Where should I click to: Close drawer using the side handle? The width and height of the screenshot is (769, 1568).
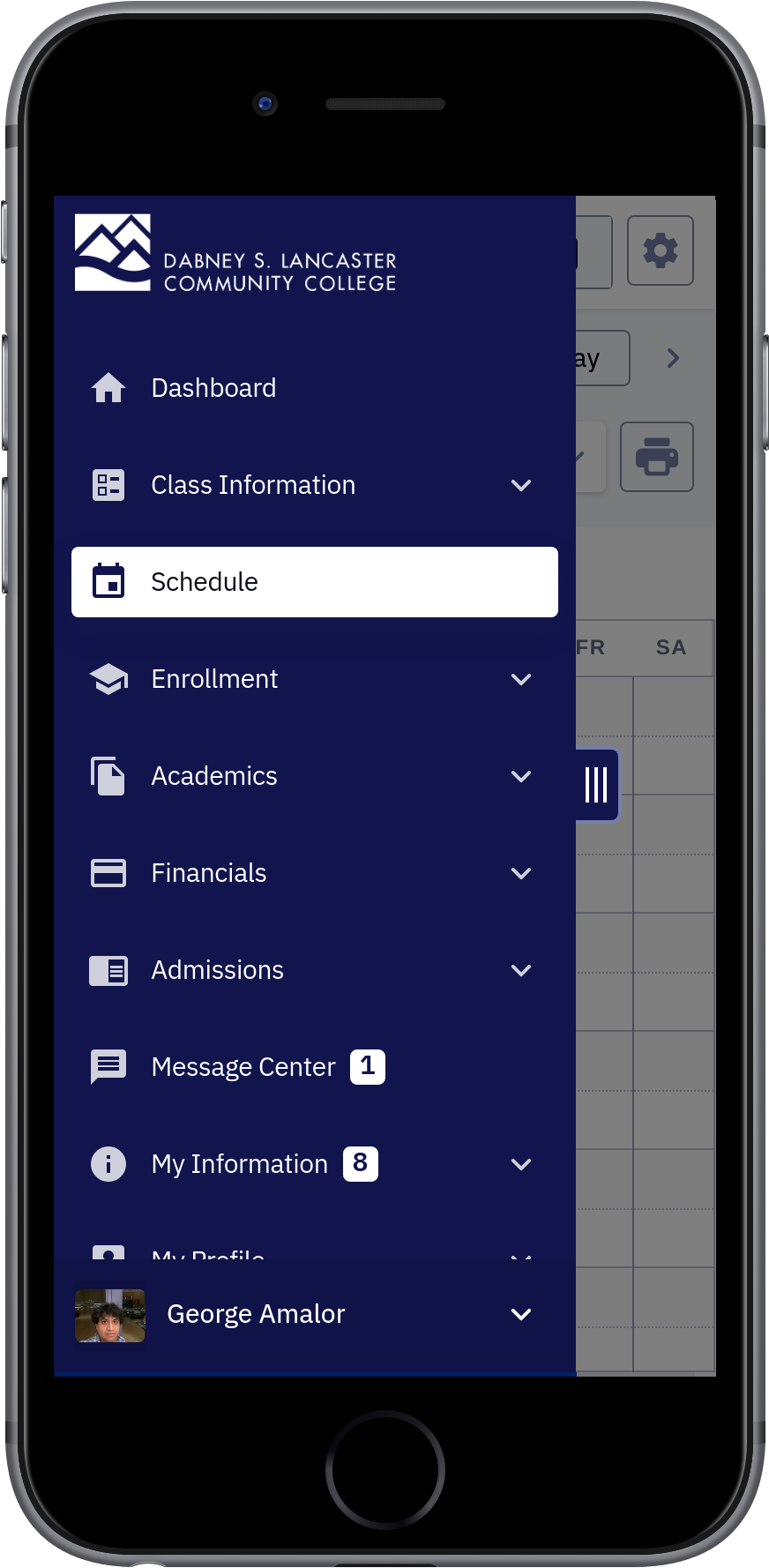point(598,784)
